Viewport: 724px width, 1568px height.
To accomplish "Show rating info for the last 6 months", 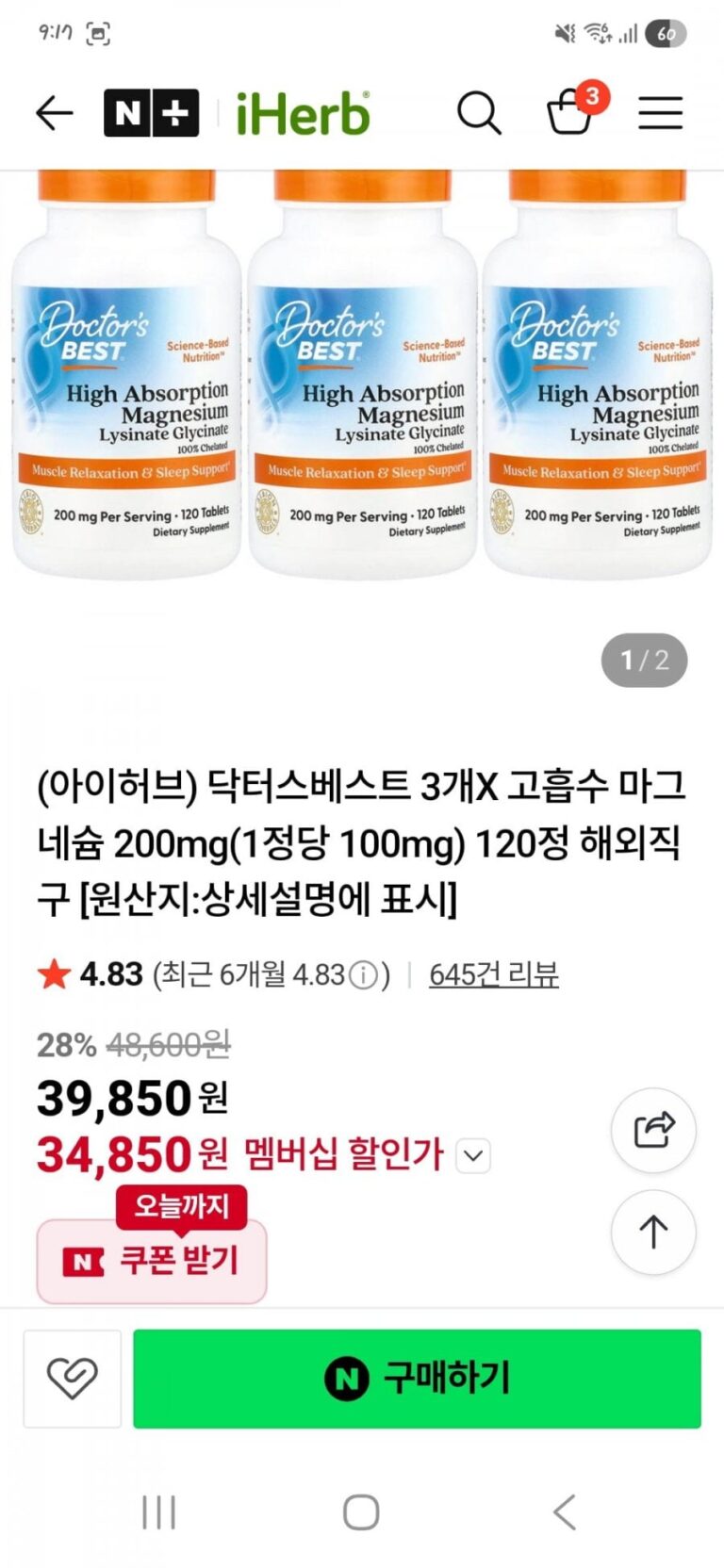I will 363,975.
